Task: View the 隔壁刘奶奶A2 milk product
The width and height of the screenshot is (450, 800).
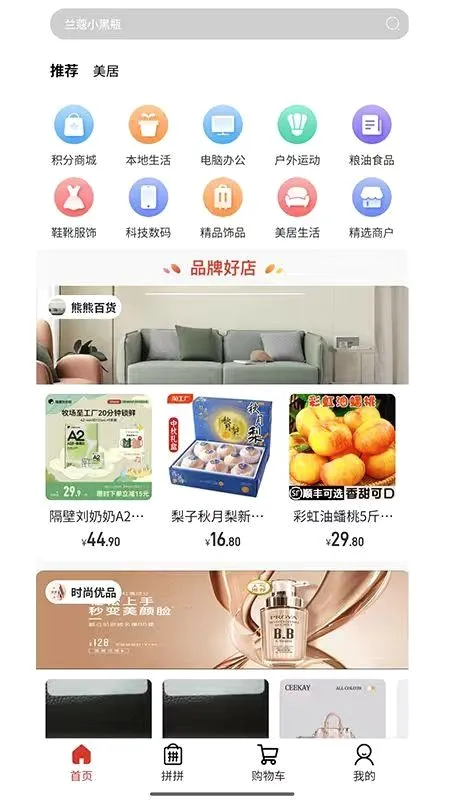Action: click(x=98, y=471)
